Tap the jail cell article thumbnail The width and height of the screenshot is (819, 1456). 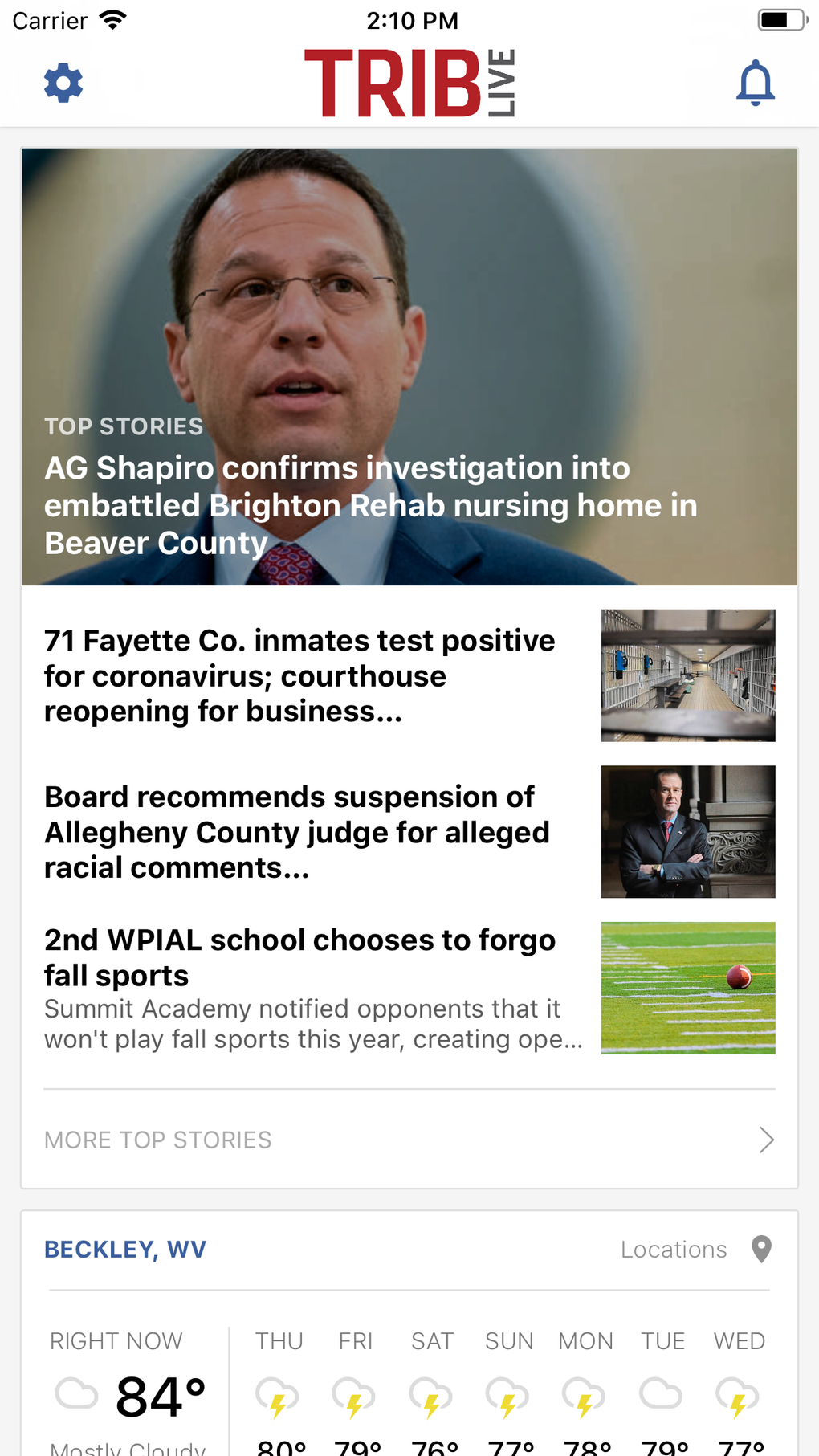click(687, 675)
